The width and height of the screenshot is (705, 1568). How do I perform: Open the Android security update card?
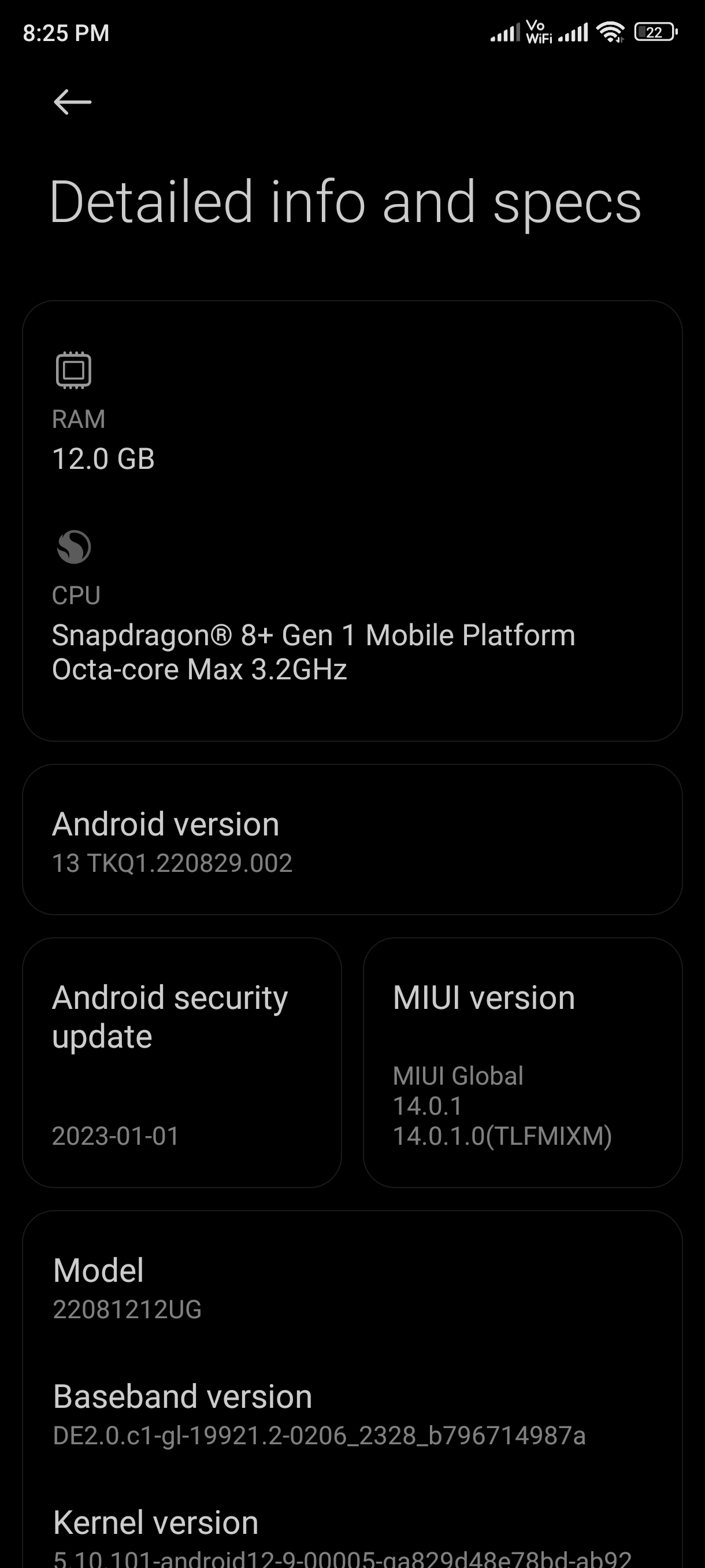(x=182, y=1062)
